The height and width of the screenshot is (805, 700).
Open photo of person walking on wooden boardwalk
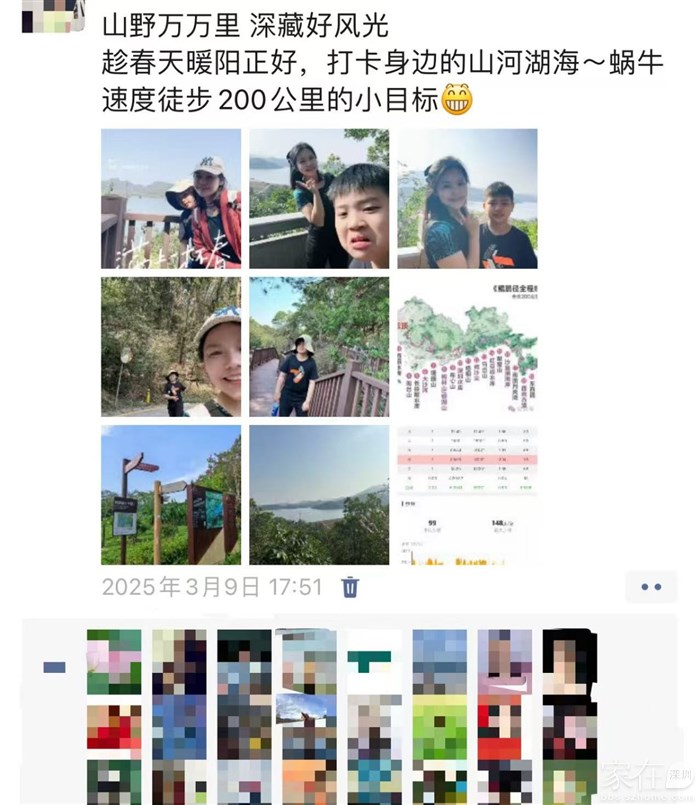pos(319,347)
